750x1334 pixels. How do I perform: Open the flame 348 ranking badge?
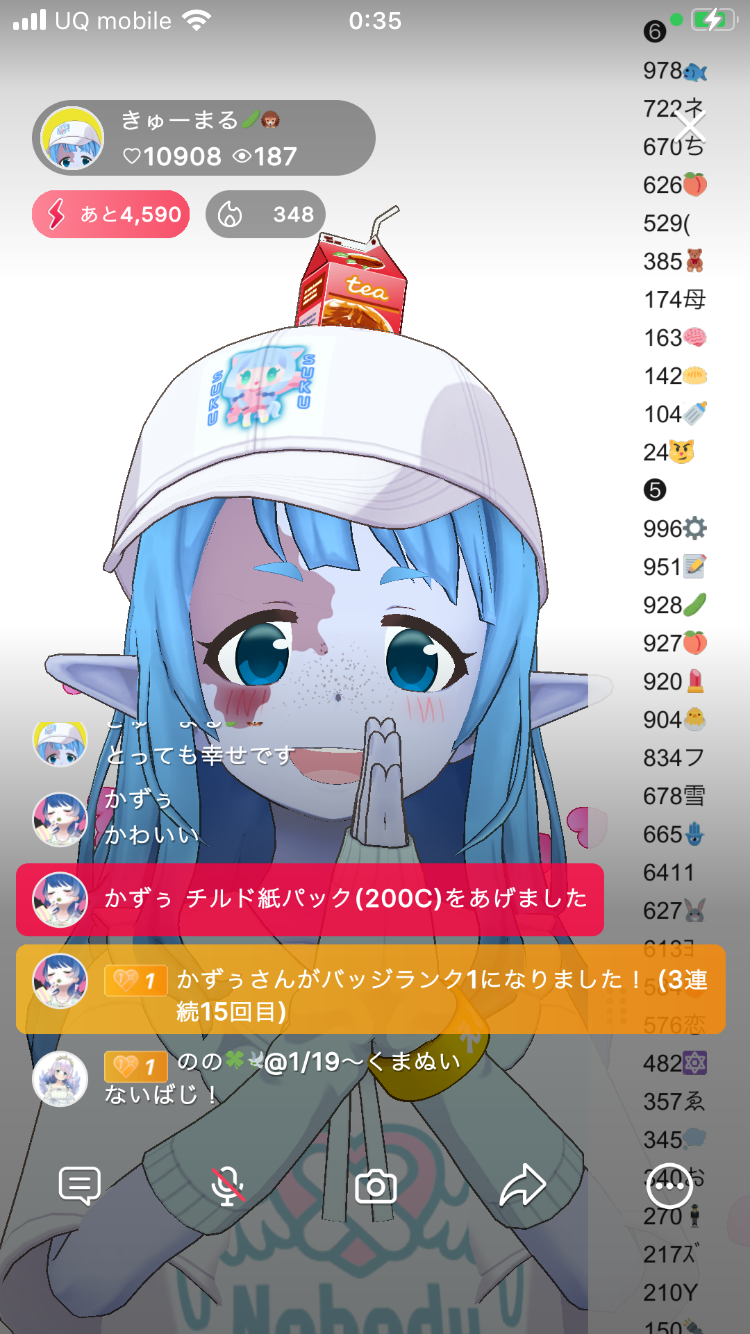pos(265,214)
